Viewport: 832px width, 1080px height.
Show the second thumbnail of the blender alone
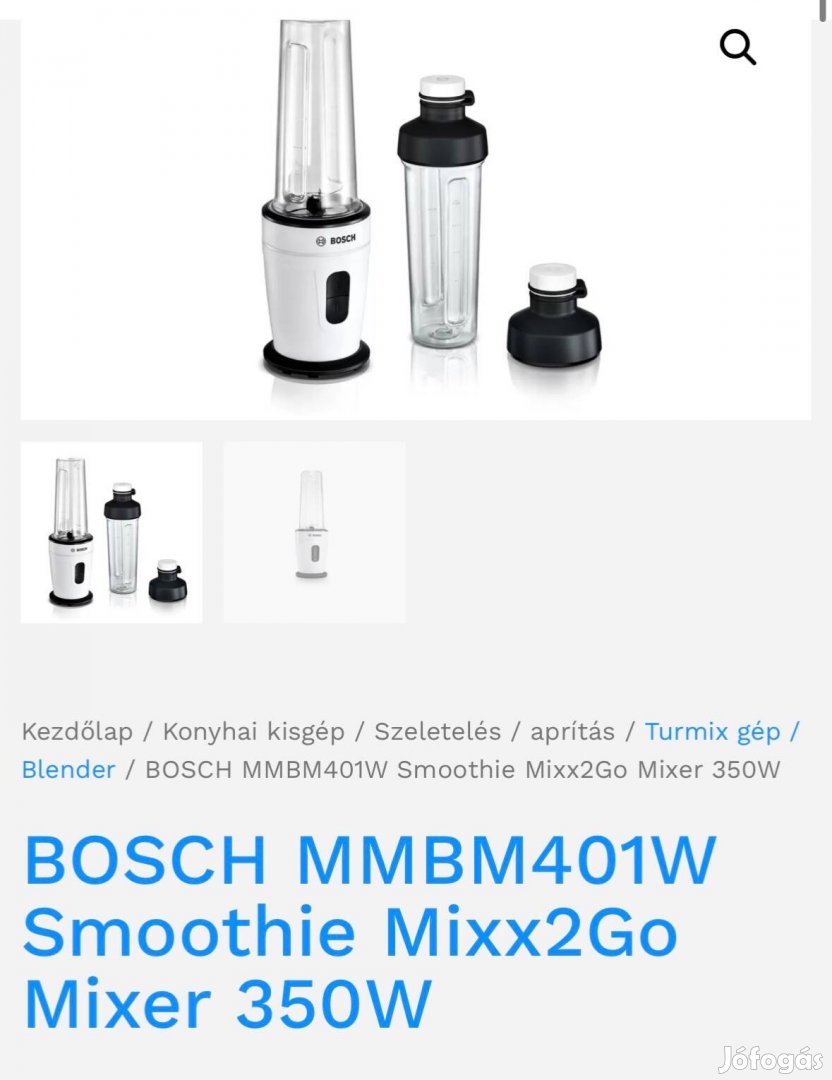(314, 532)
